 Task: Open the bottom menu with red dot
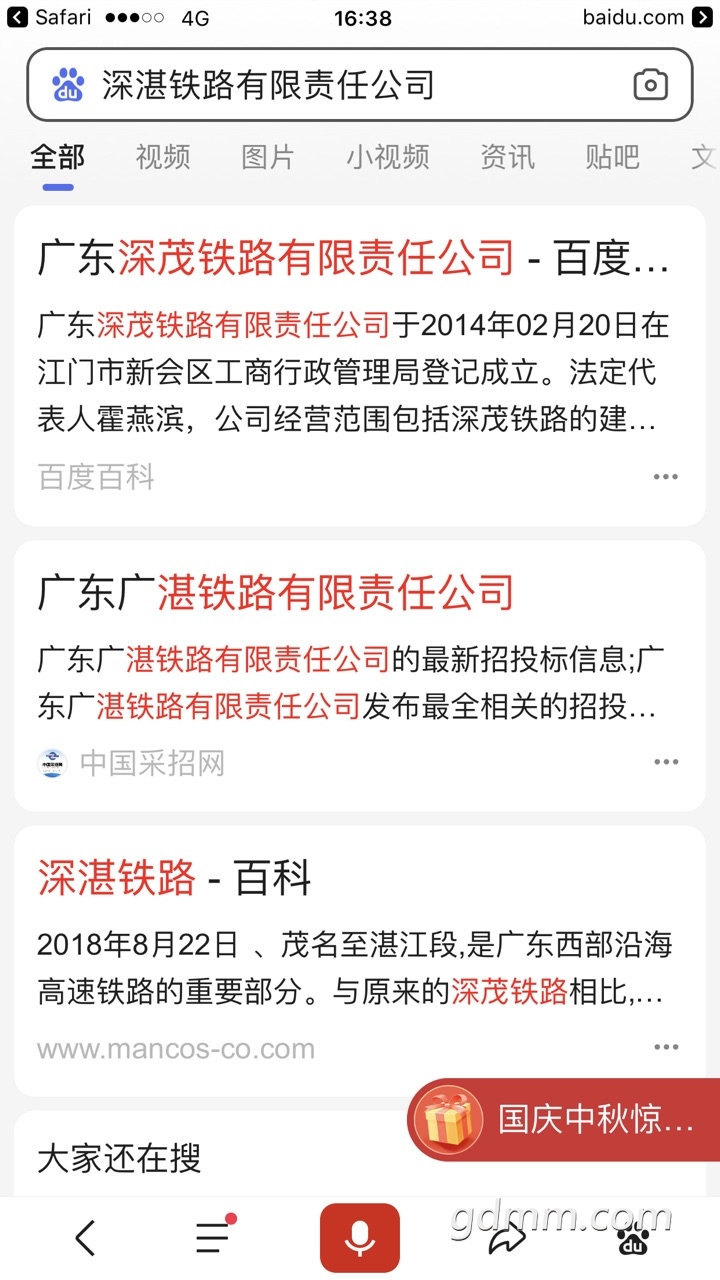214,1236
